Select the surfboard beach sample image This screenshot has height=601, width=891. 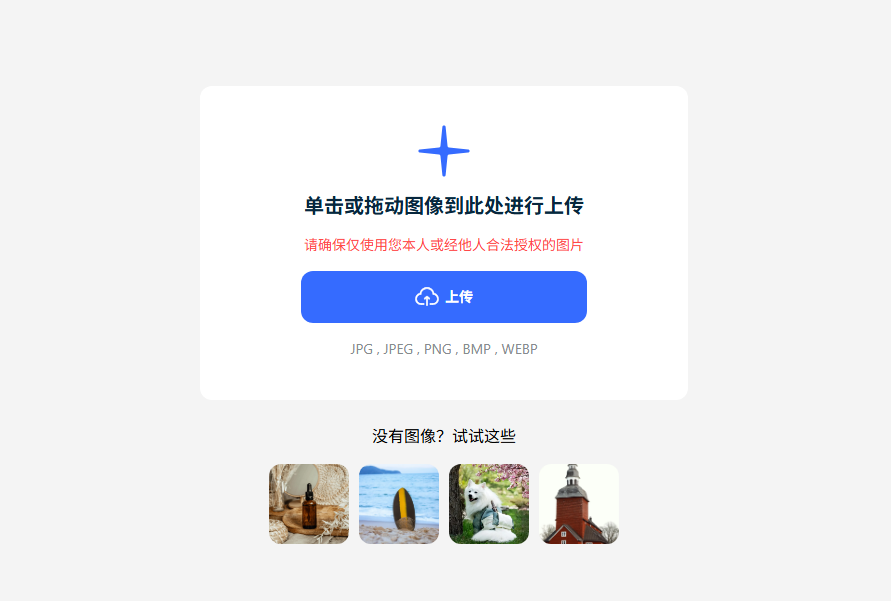tap(399, 504)
